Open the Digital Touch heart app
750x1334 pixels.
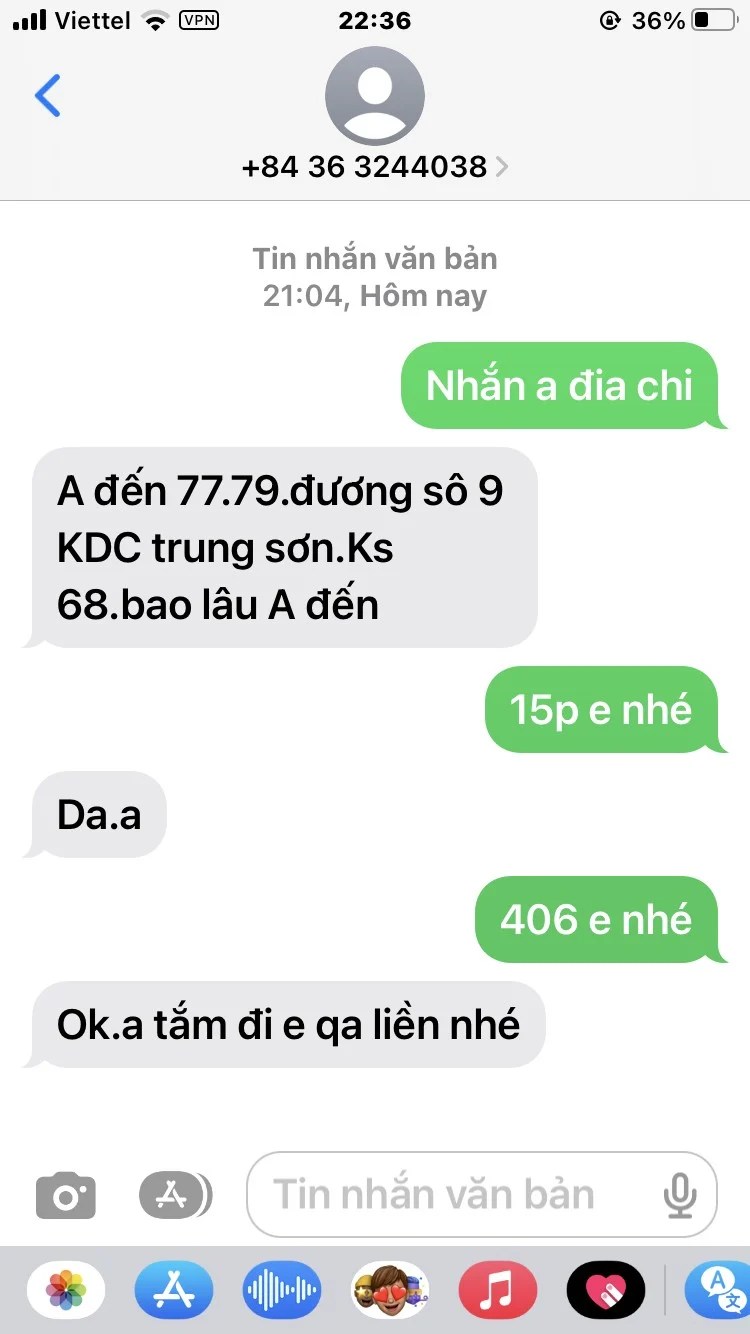tap(605, 1291)
